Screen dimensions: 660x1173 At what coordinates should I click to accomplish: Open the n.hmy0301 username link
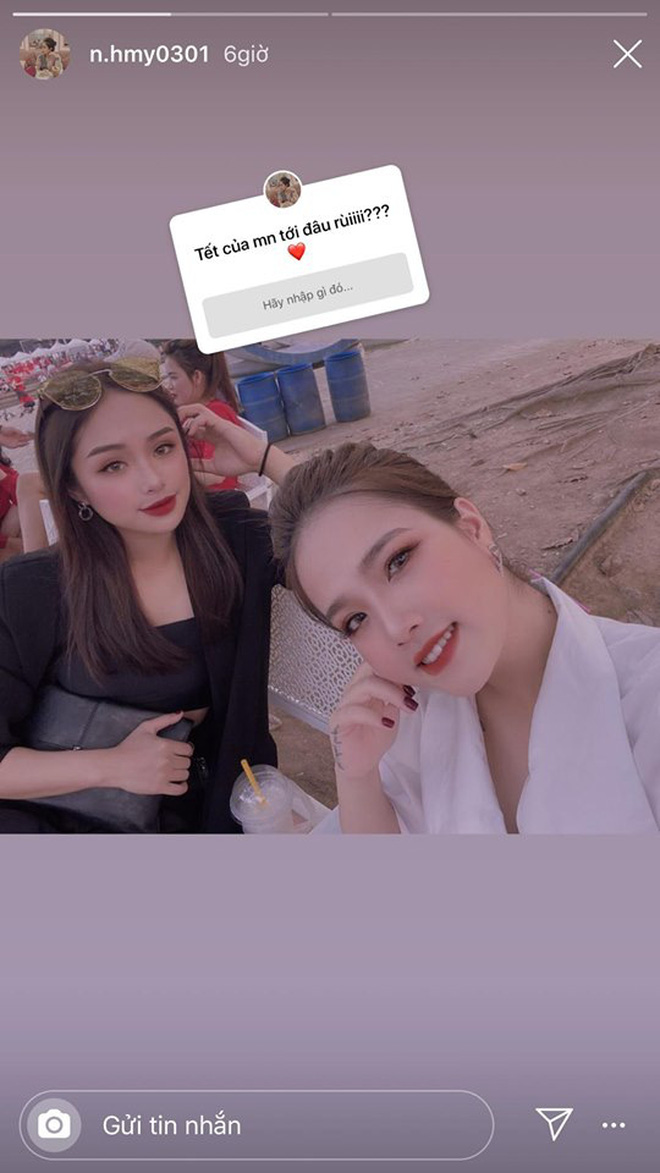point(149,55)
